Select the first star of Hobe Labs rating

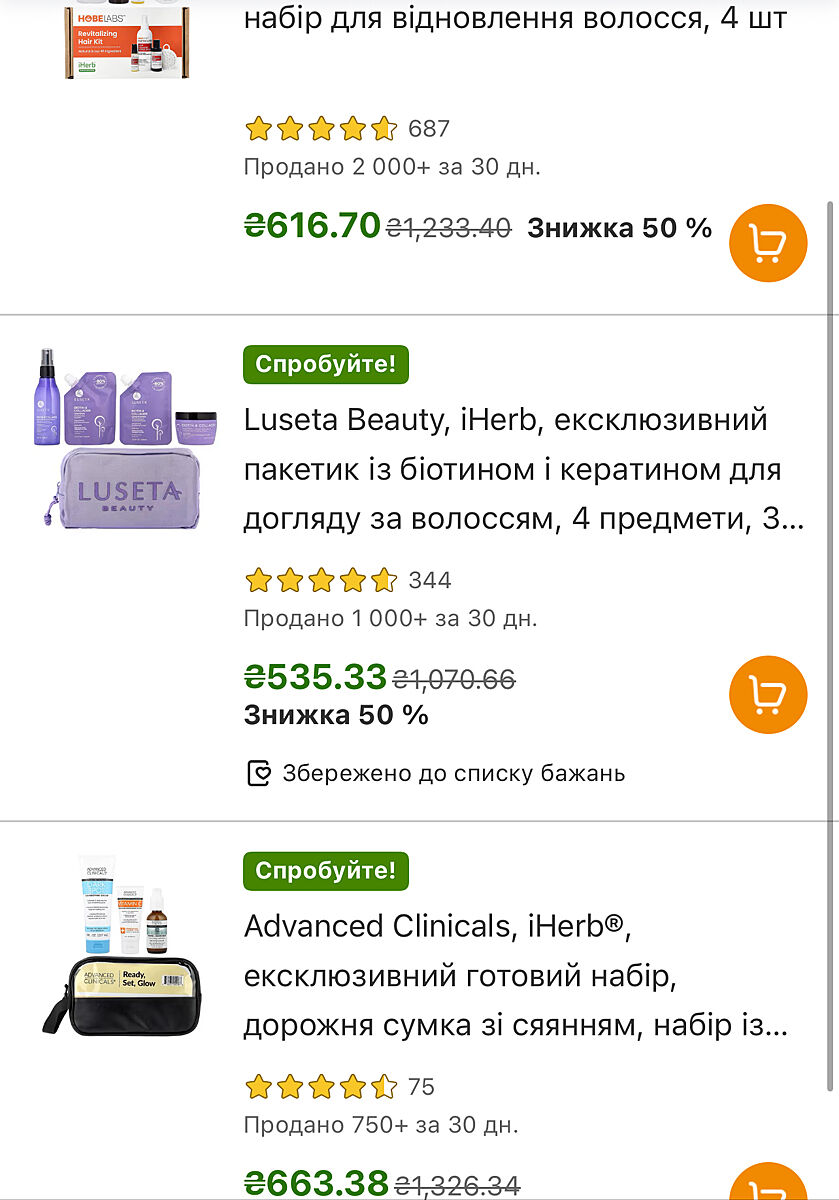click(x=257, y=128)
